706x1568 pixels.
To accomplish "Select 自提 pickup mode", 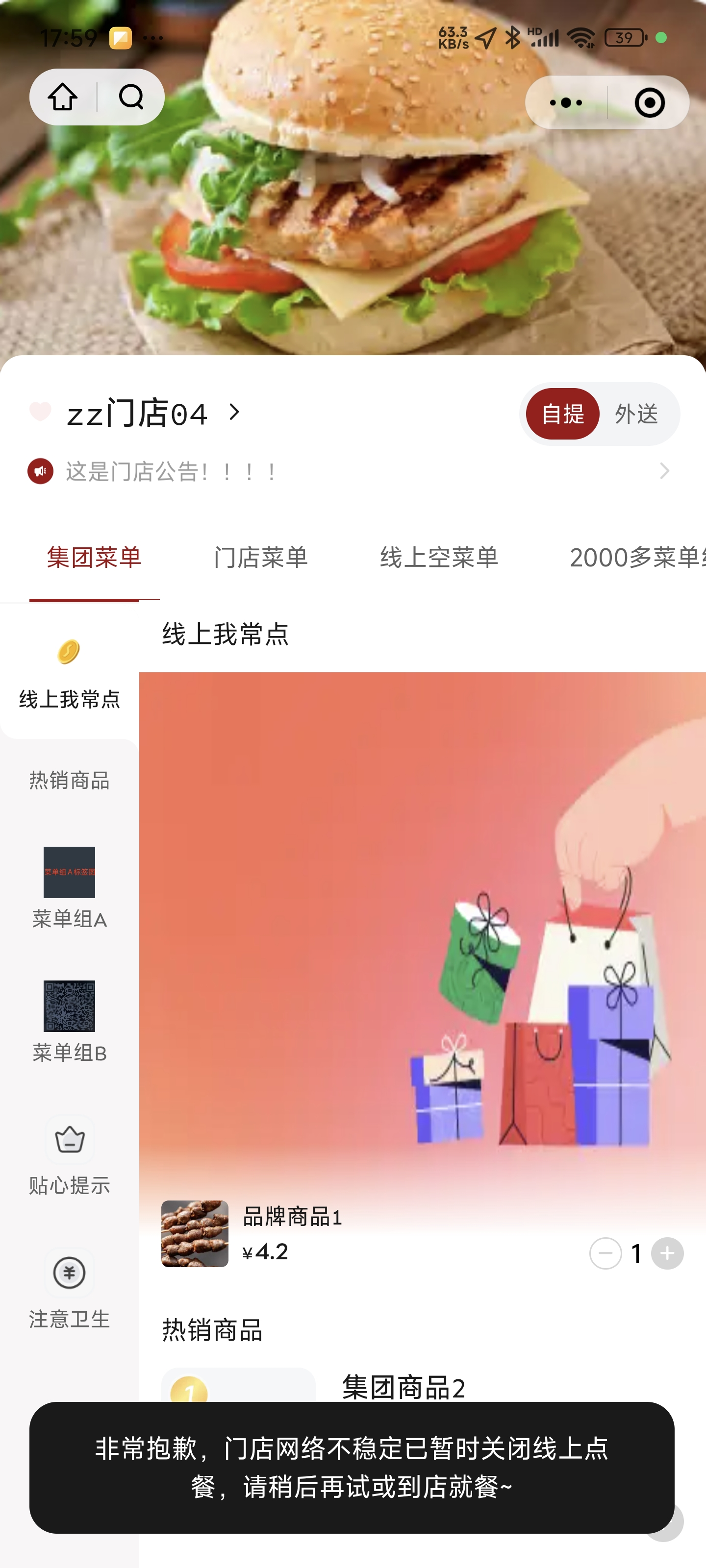I will point(562,415).
